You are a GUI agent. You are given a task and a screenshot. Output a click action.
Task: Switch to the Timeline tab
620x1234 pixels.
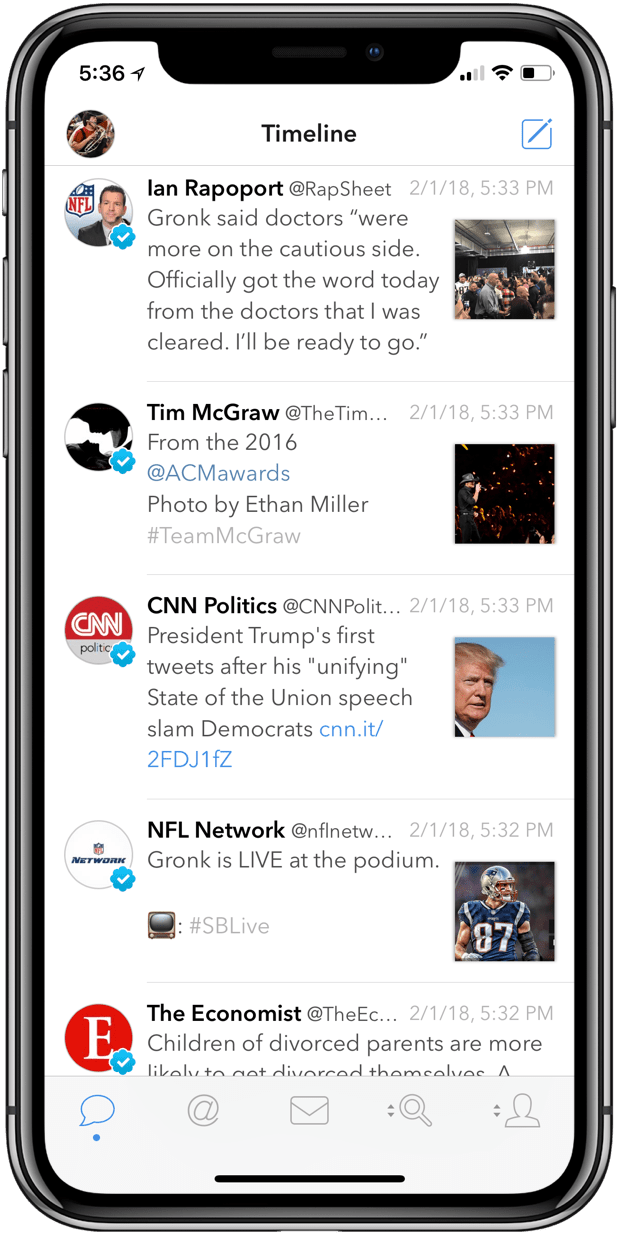(97, 1110)
